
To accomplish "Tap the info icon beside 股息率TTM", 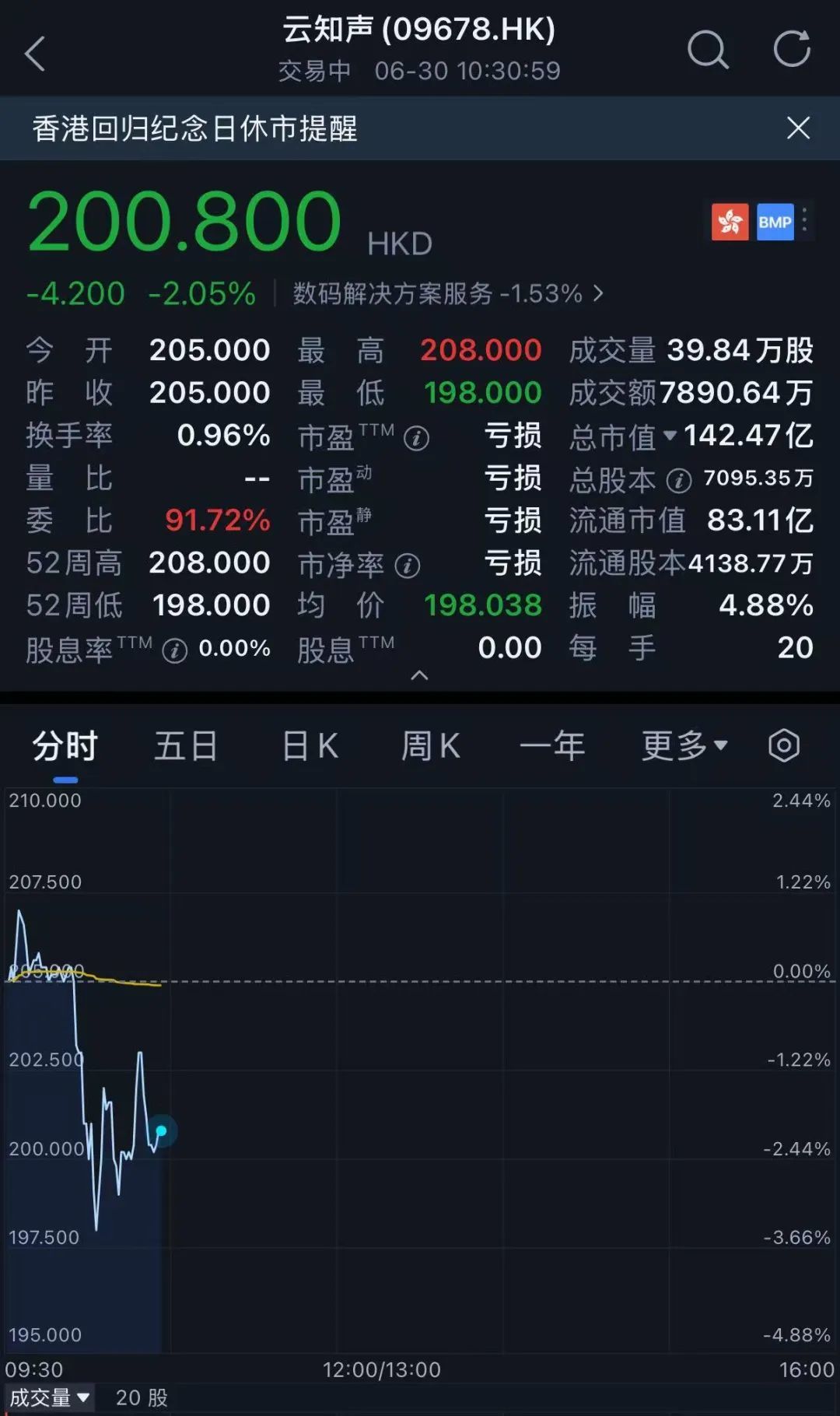I will [x=176, y=649].
